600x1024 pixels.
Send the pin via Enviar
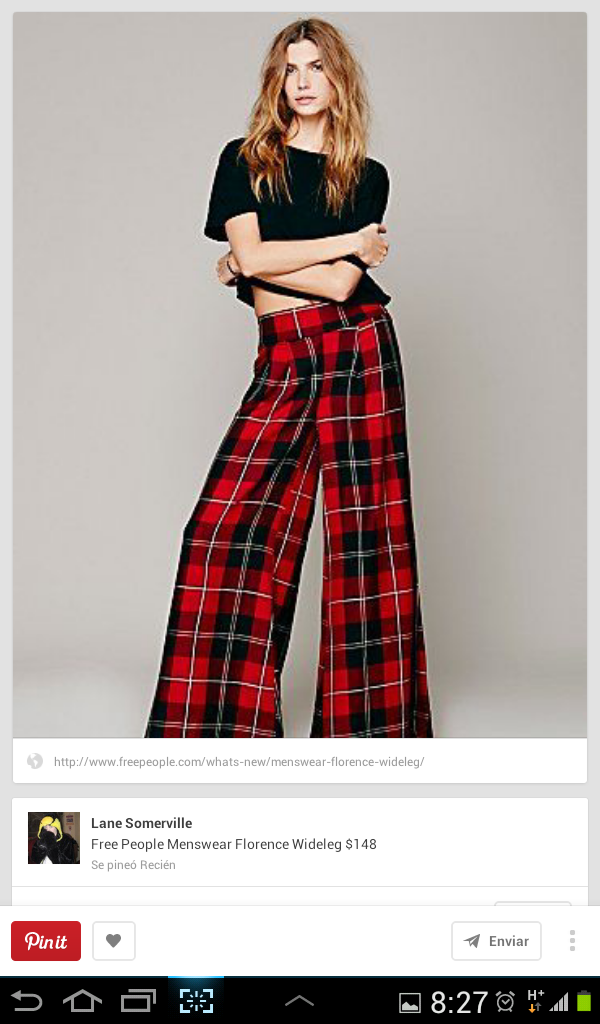pyautogui.click(x=496, y=941)
